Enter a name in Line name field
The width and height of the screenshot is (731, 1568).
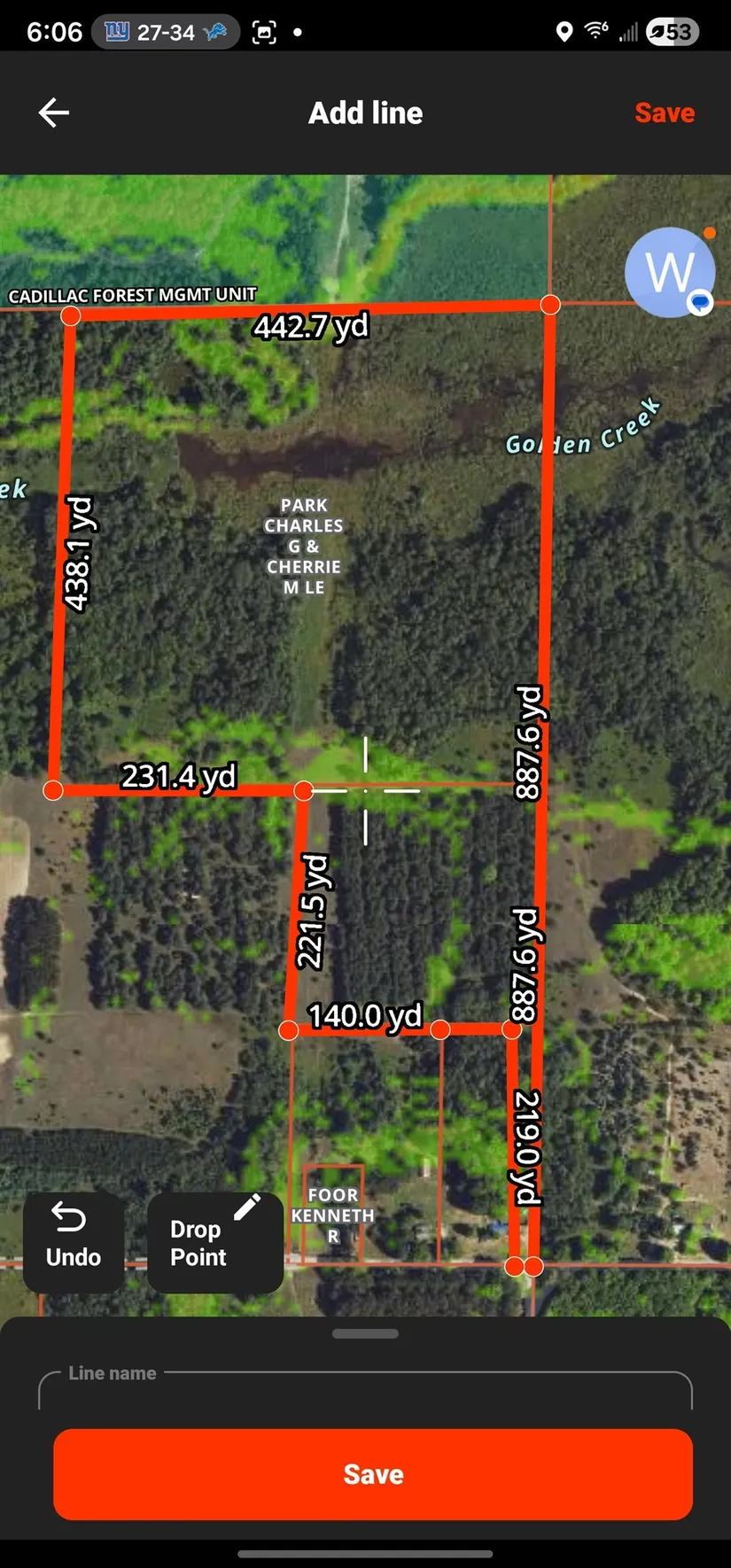[365, 1392]
